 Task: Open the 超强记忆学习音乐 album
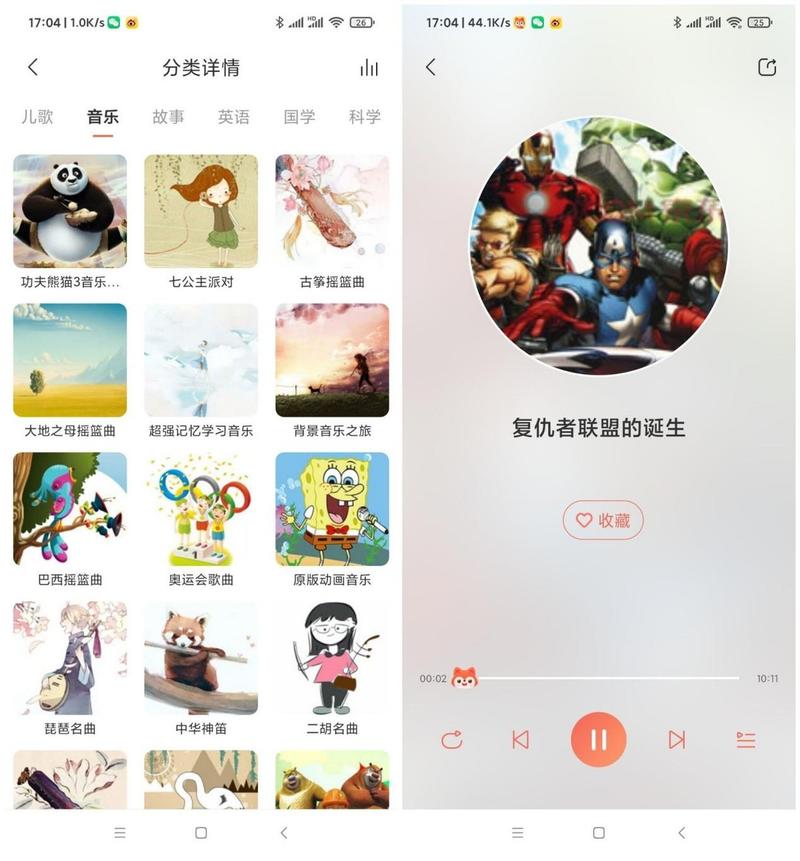pos(201,360)
